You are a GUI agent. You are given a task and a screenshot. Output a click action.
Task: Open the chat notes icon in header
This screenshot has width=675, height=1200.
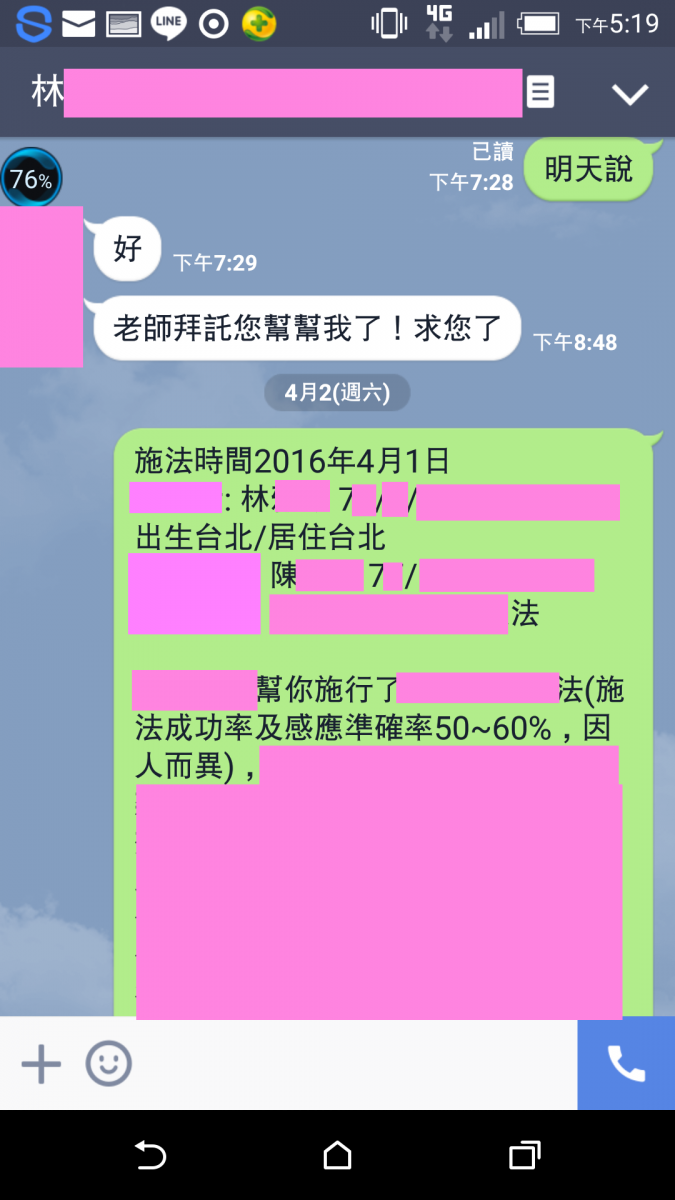(540, 93)
